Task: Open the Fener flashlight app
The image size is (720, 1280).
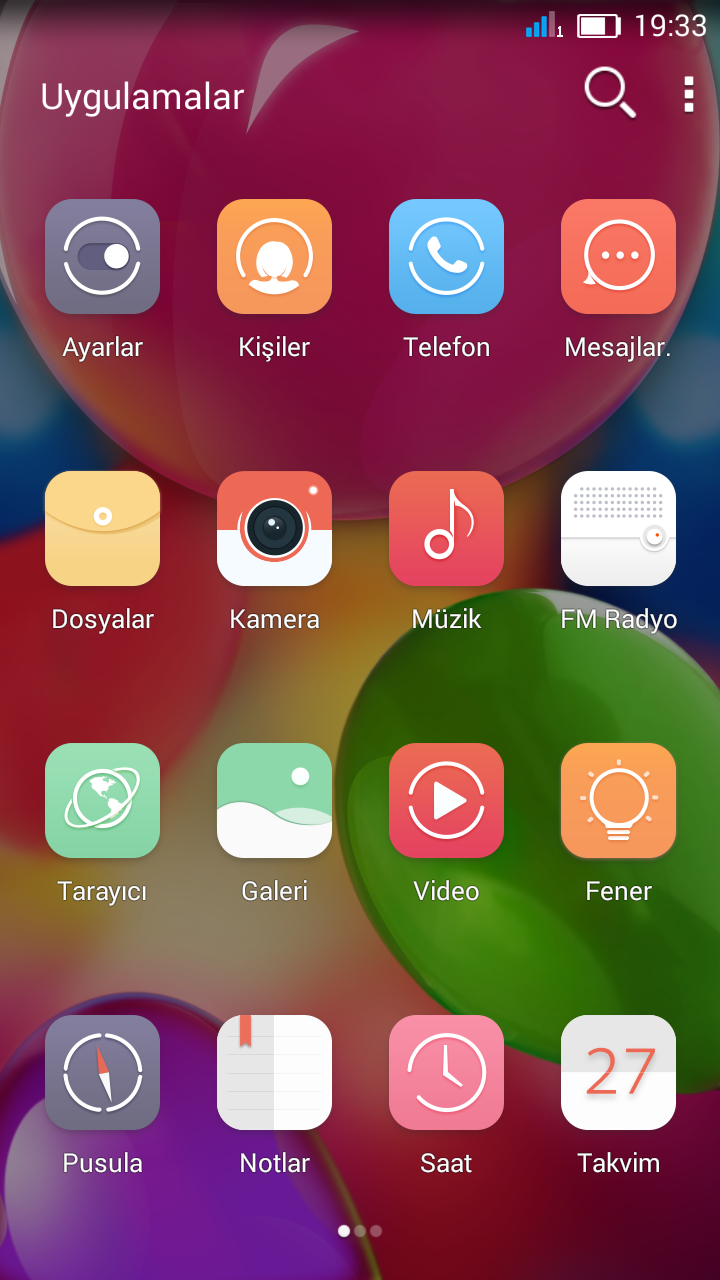Action: point(618,800)
